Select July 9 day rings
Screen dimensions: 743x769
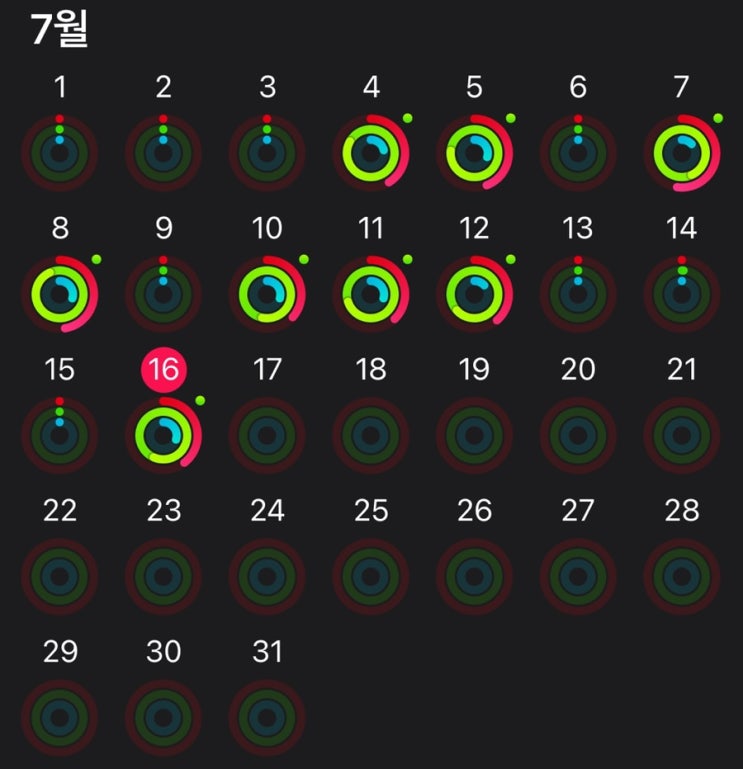(x=164, y=294)
